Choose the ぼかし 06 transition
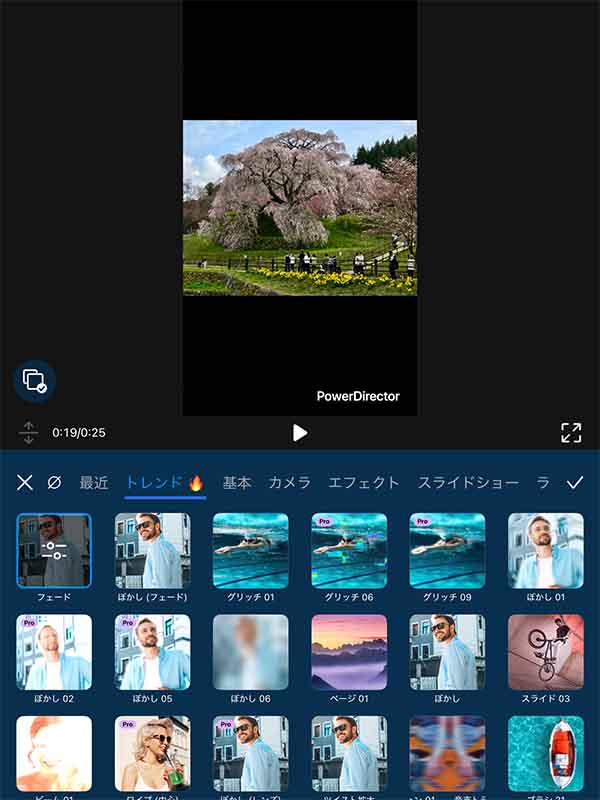Viewport: 600px width, 800px height. (x=250, y=652)
